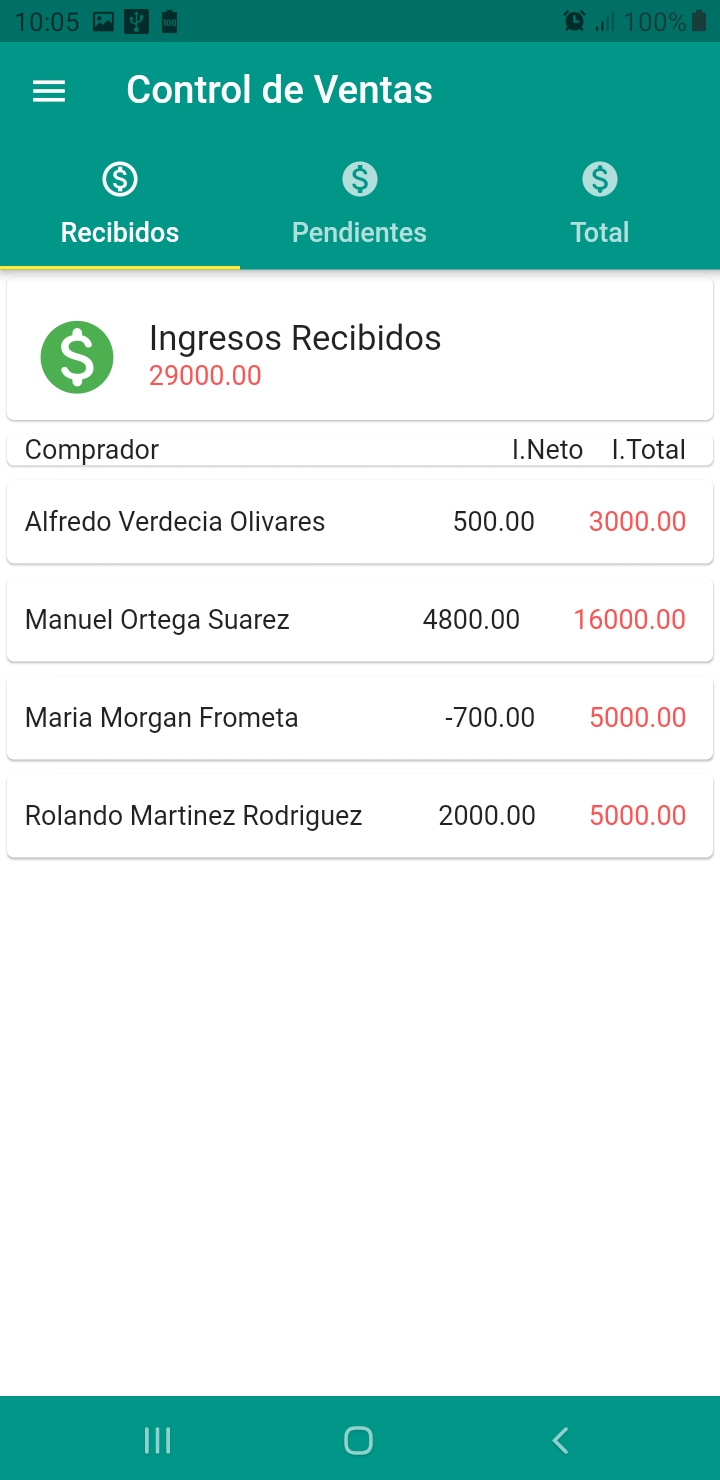This screenshot has width=720, height=1480.
Task: Go back with system back button
Action: (x=560, y=1440)
